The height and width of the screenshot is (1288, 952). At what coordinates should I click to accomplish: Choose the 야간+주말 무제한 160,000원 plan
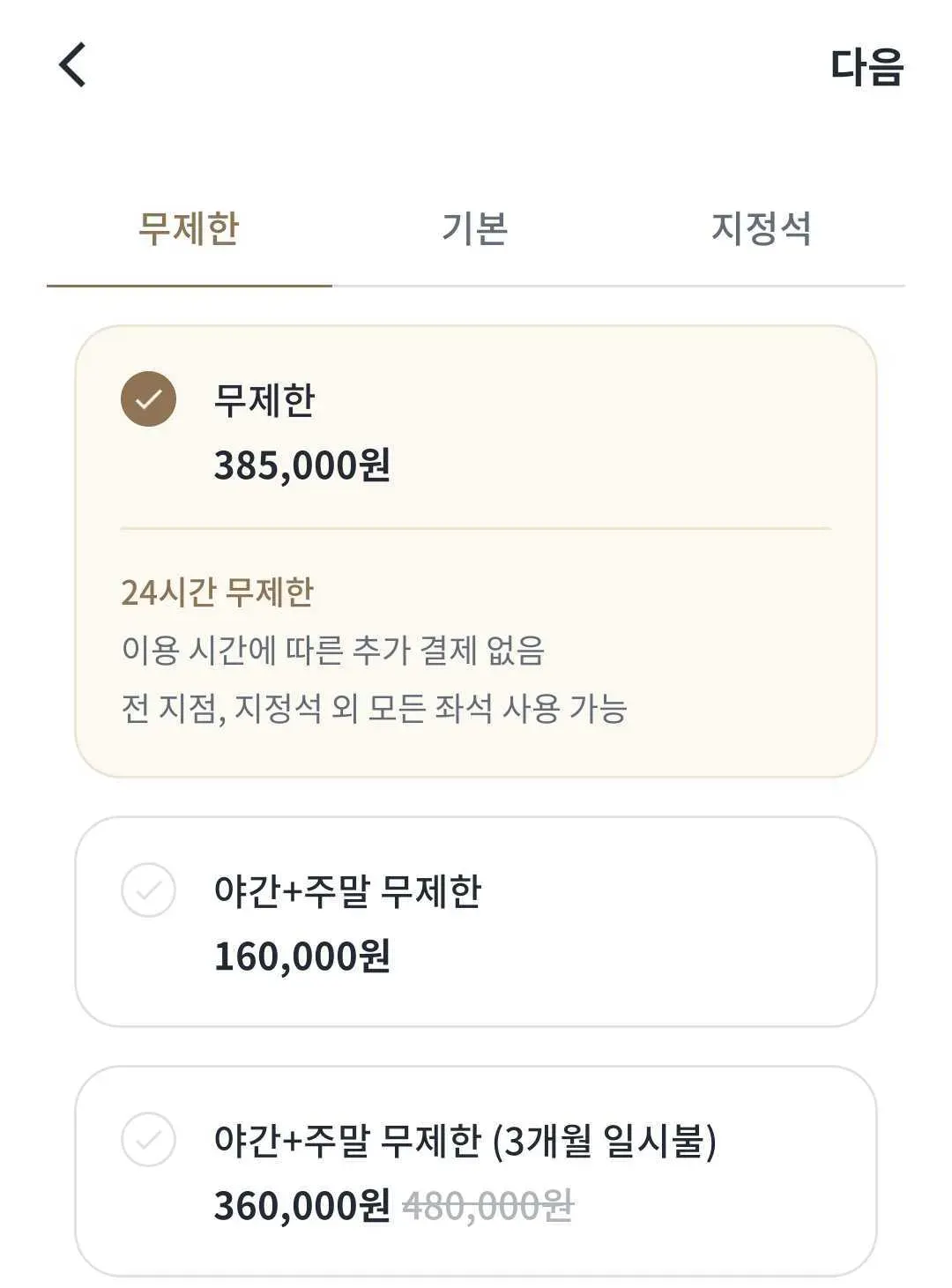tap(149, 890)
